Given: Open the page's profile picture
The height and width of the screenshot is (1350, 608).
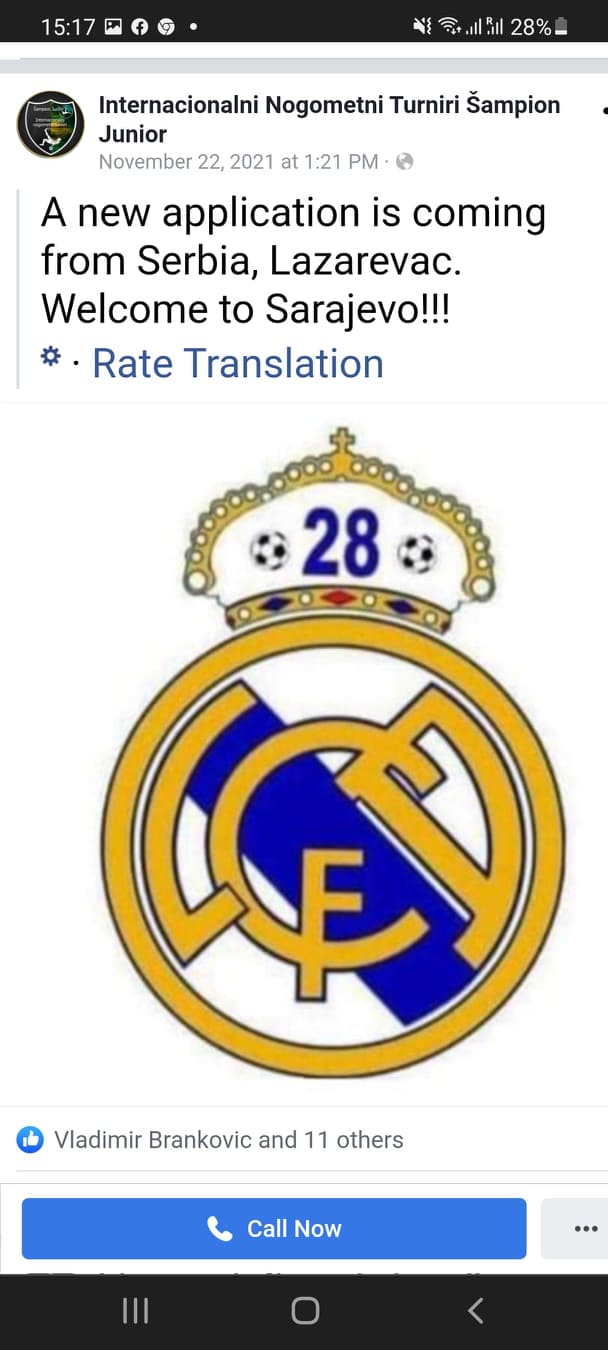Looking at the screenshot, I should tap(50, 125).
